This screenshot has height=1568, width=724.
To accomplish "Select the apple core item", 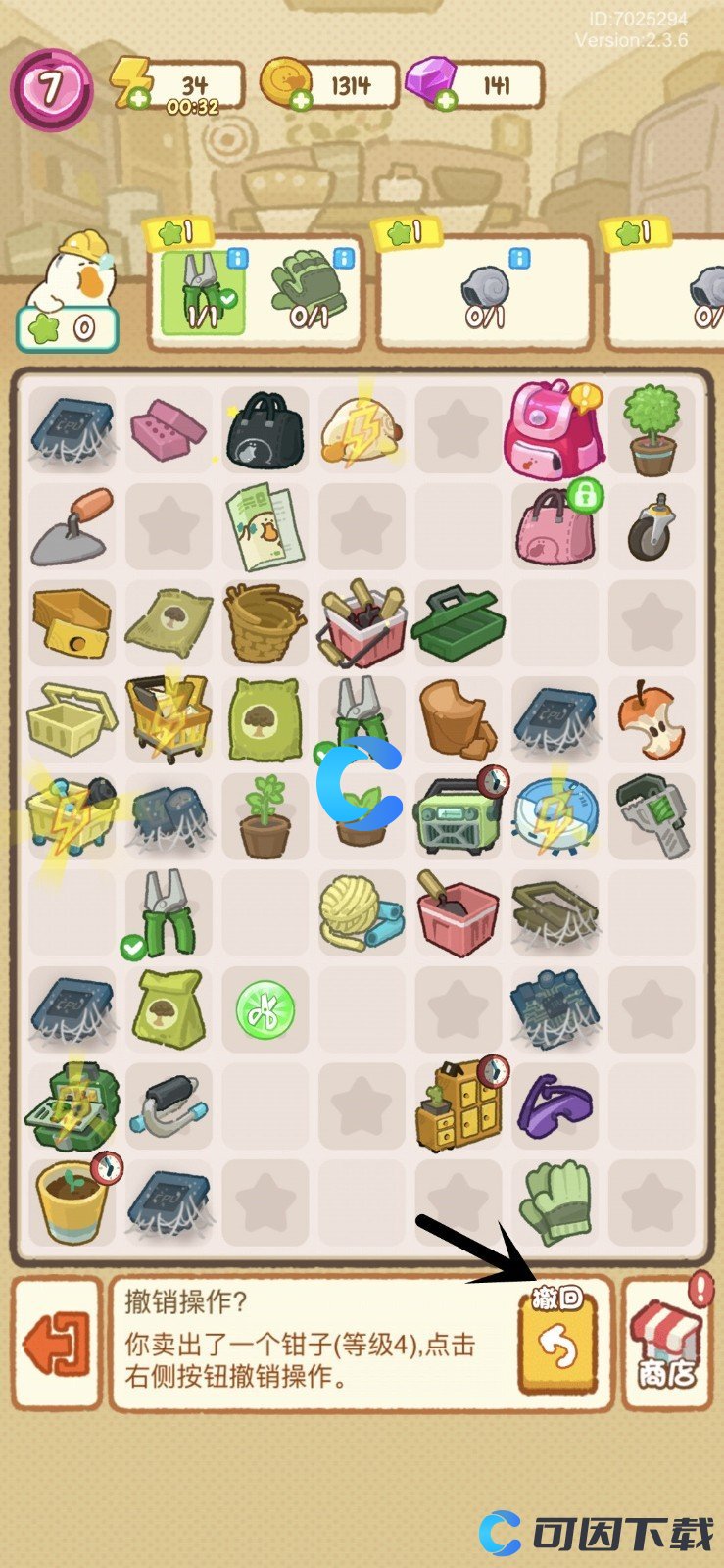I will pos(649,722).
